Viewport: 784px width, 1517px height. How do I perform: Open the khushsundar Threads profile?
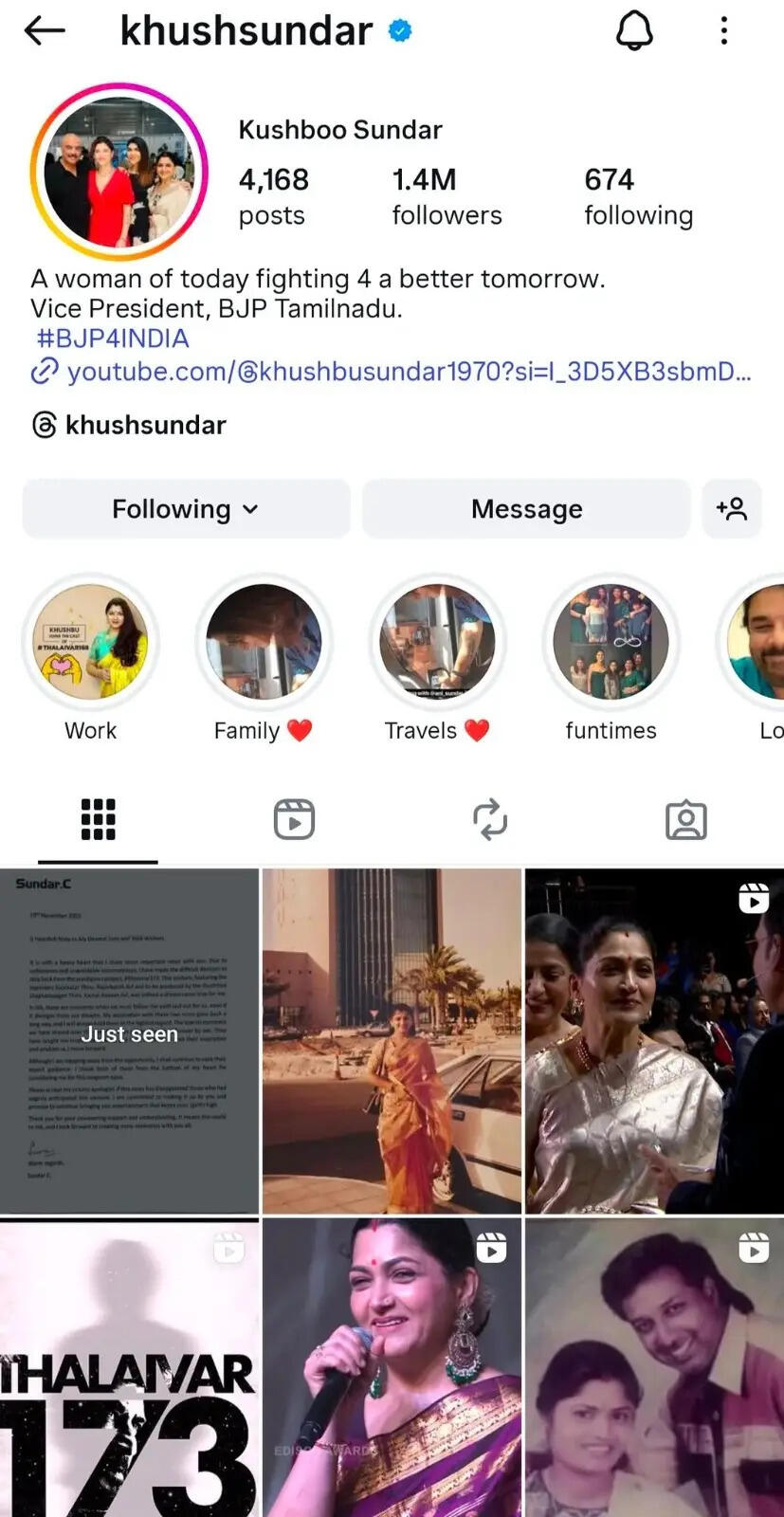[x=129, y=425]
